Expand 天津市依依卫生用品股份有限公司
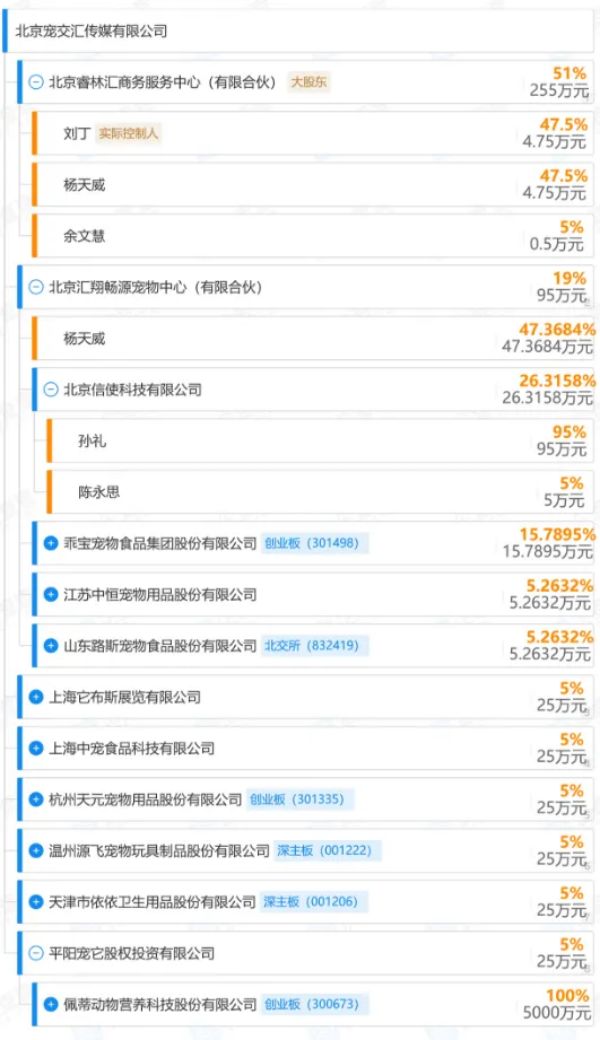The height and width of the screenshot is (1040, 600). click(x=36, y=902)
